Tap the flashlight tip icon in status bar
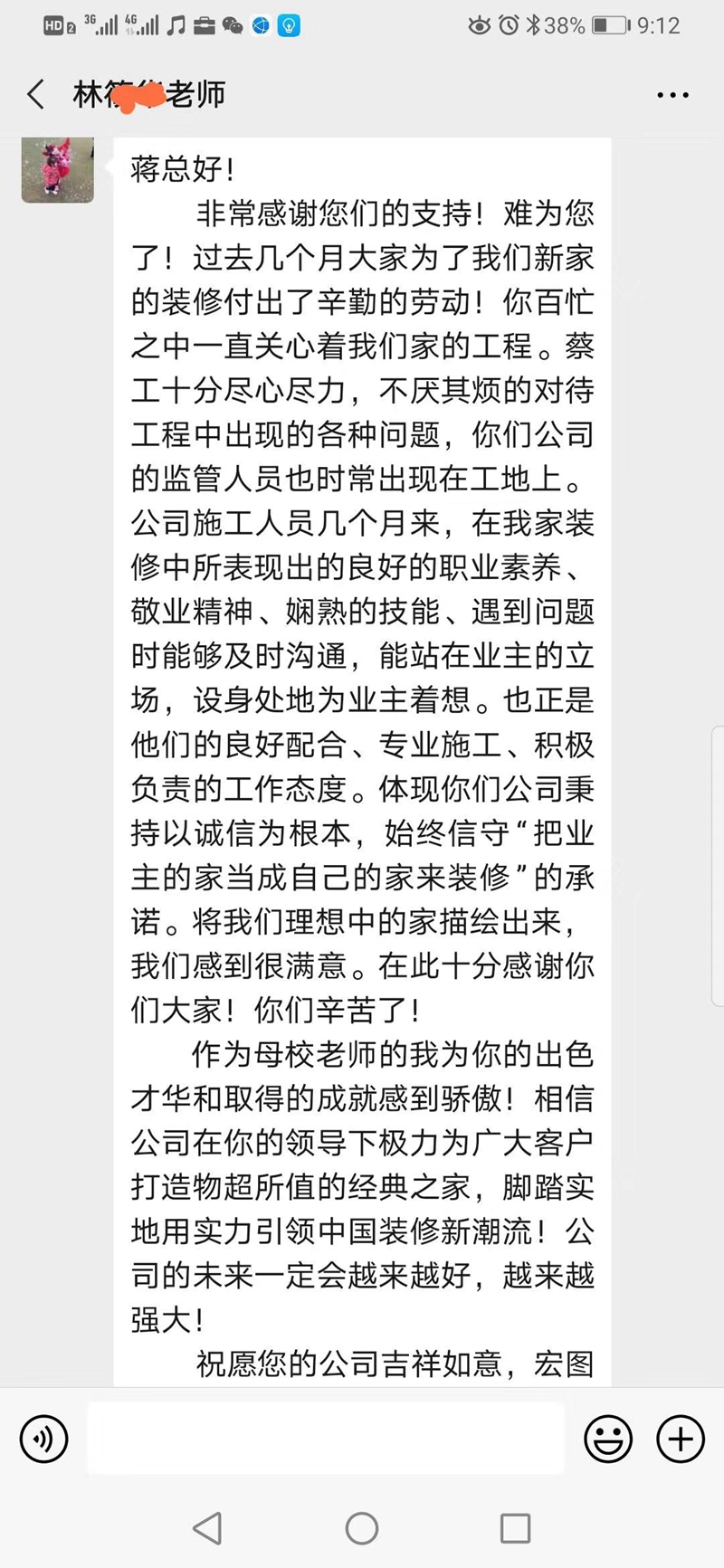 [288, 26]
